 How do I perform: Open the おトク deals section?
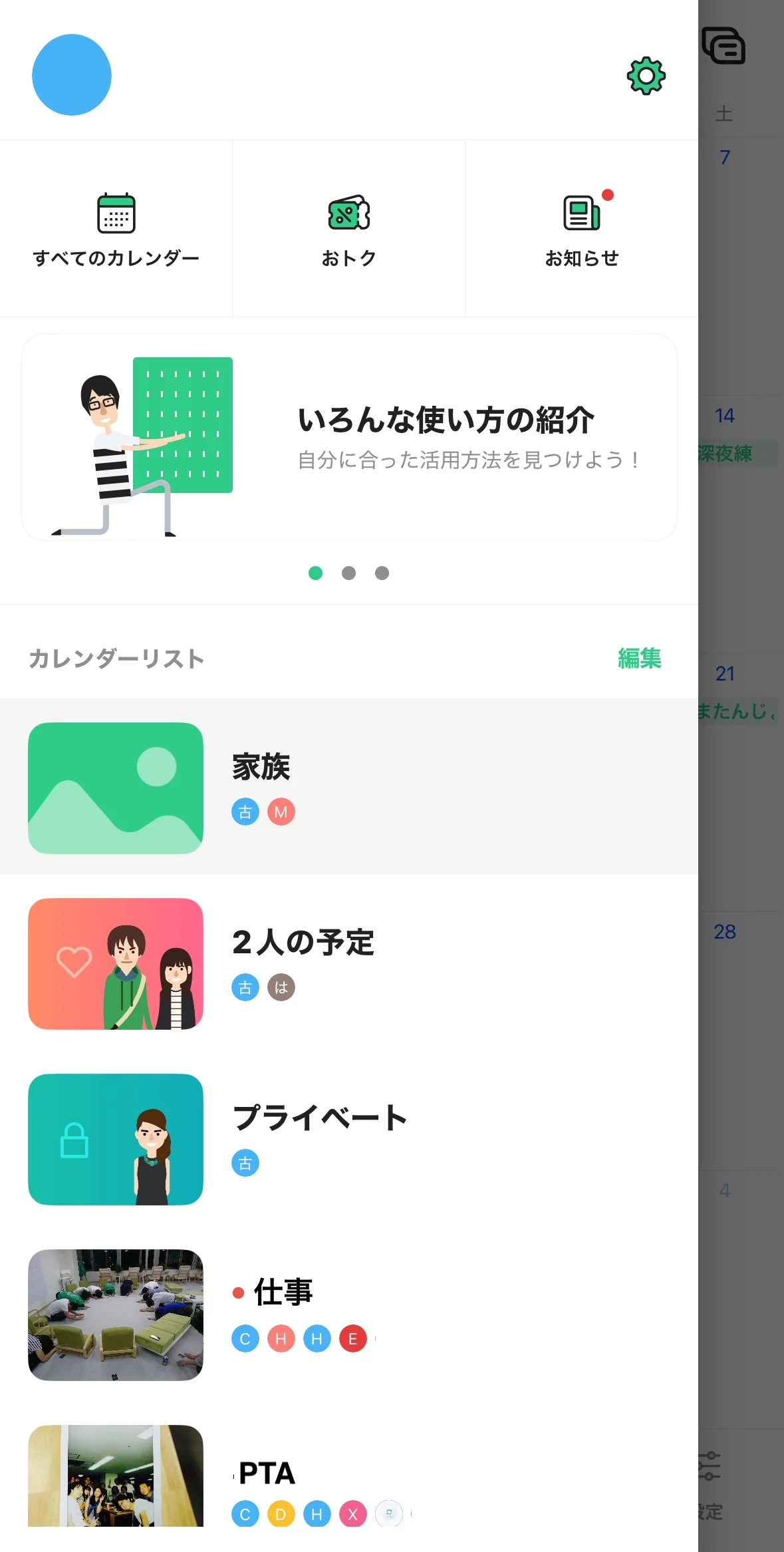[349, 229]
